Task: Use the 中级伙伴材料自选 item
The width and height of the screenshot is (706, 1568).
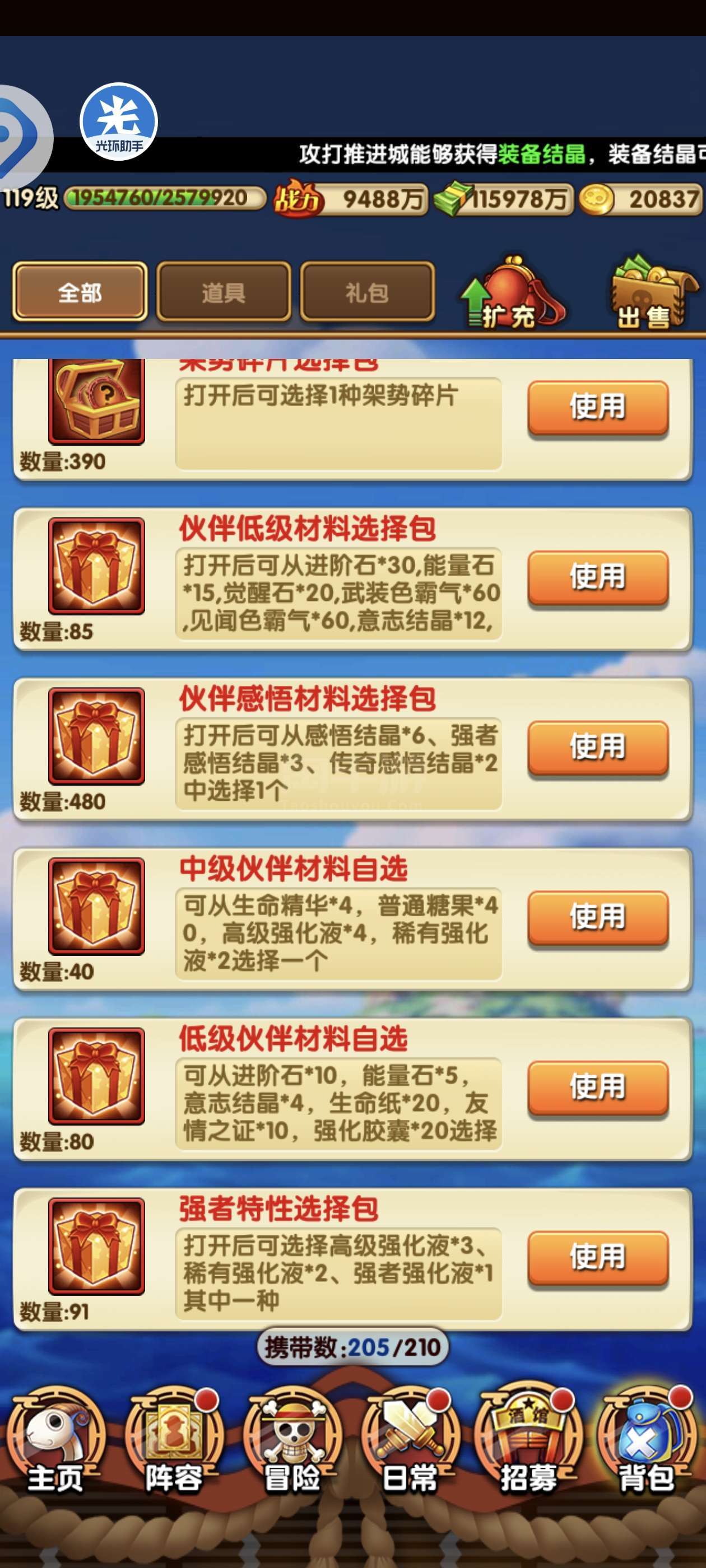Action: click(597, 917)
